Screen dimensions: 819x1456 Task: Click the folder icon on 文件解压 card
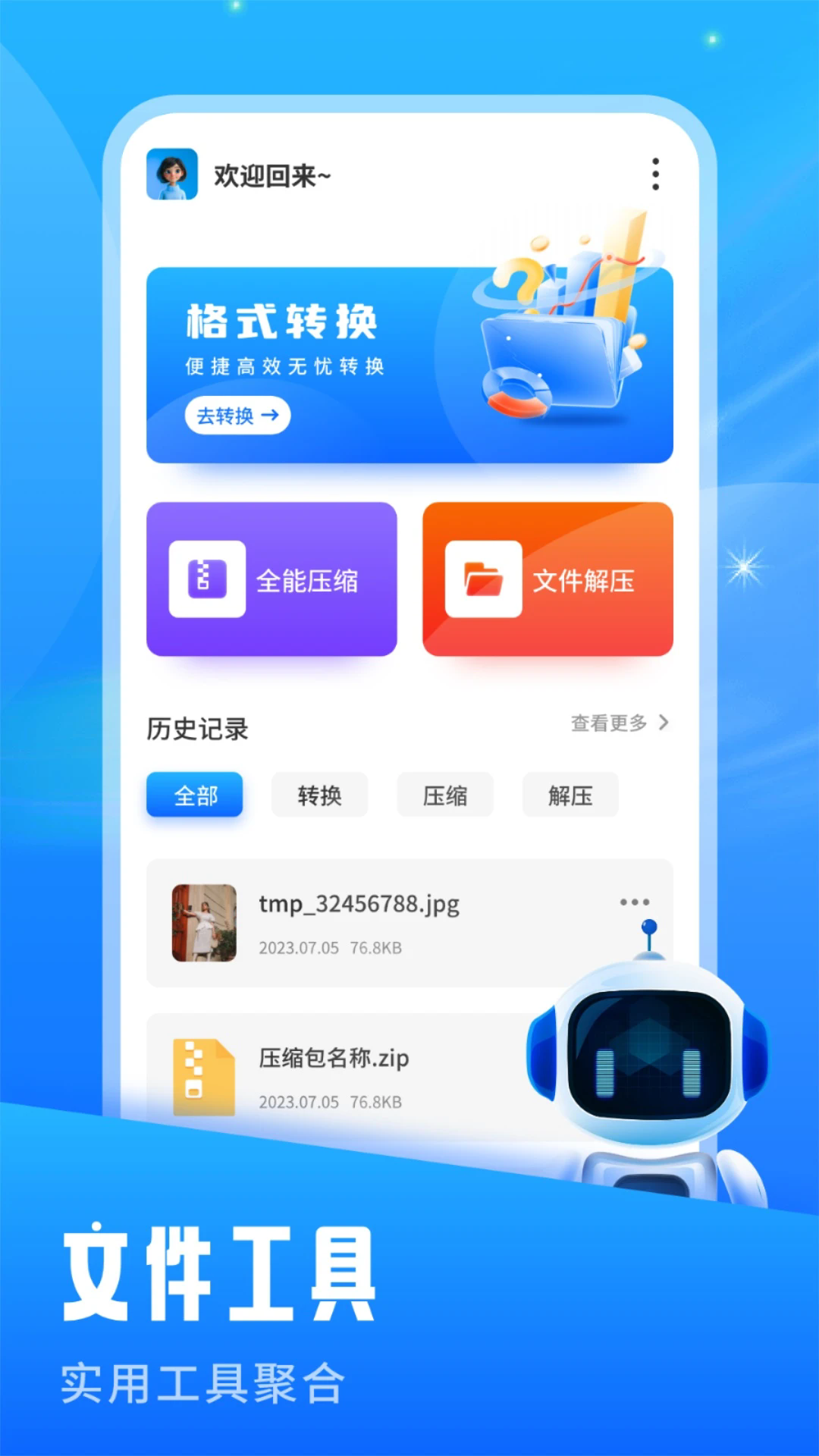pyautogui.click(x=483, y=579)
